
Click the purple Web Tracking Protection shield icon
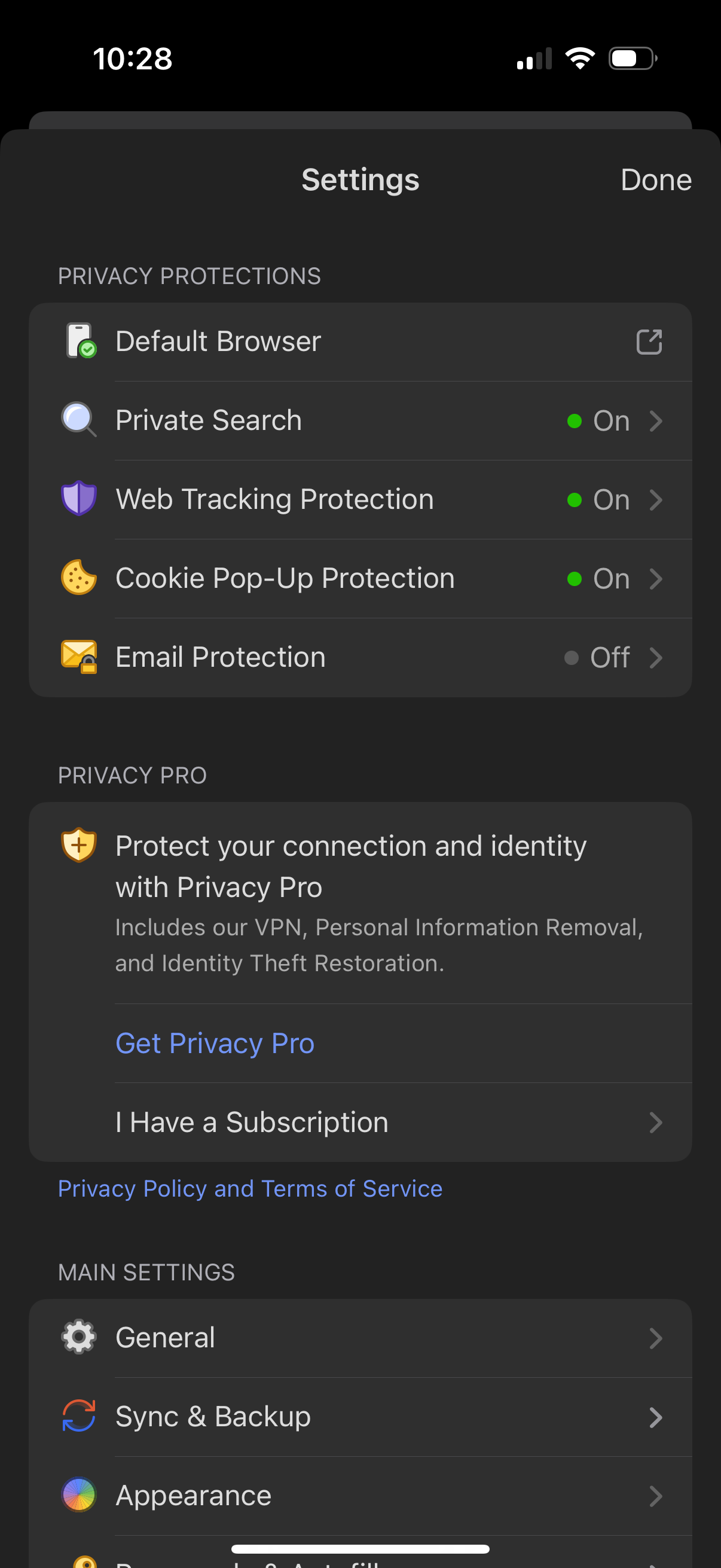[x=78, y=499]
